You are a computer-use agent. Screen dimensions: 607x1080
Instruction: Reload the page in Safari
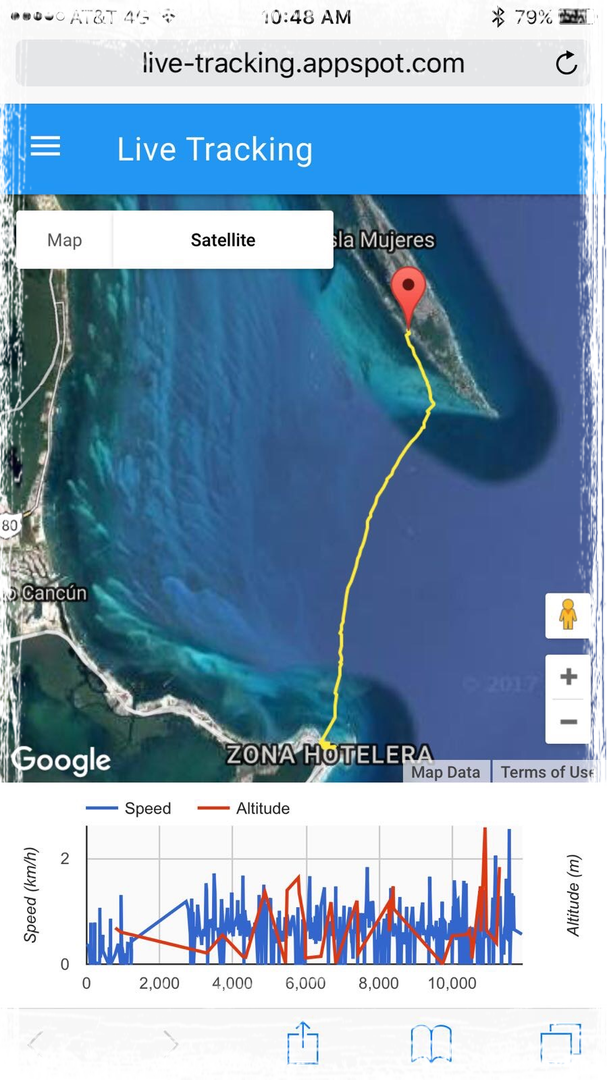[566, 65]
